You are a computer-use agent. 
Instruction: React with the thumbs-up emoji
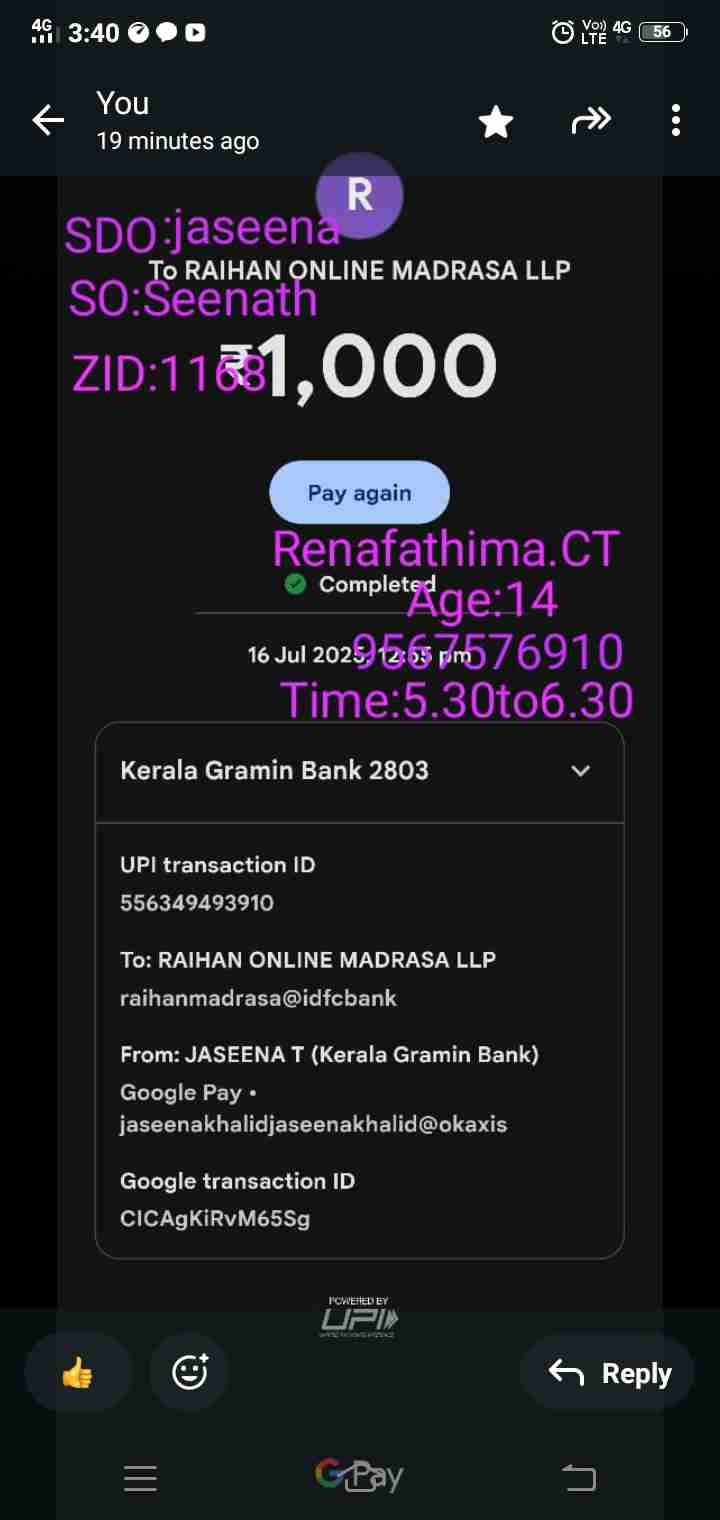(x=78, y=1372)
